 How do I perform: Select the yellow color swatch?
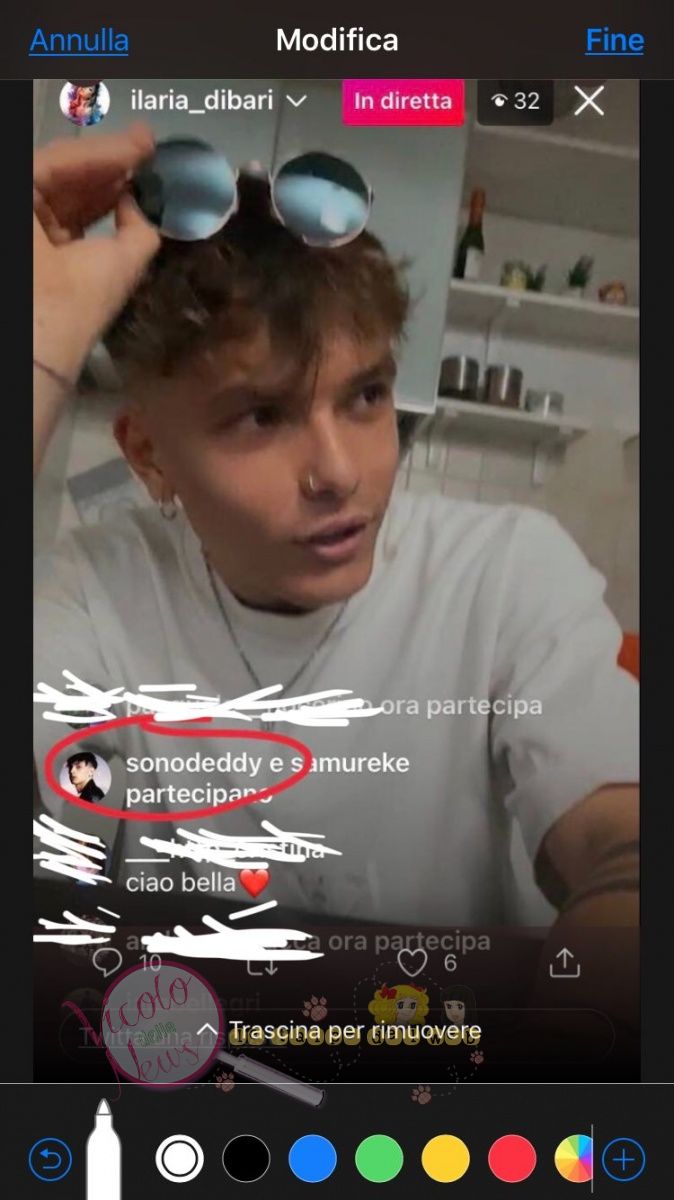[445, 1160]
